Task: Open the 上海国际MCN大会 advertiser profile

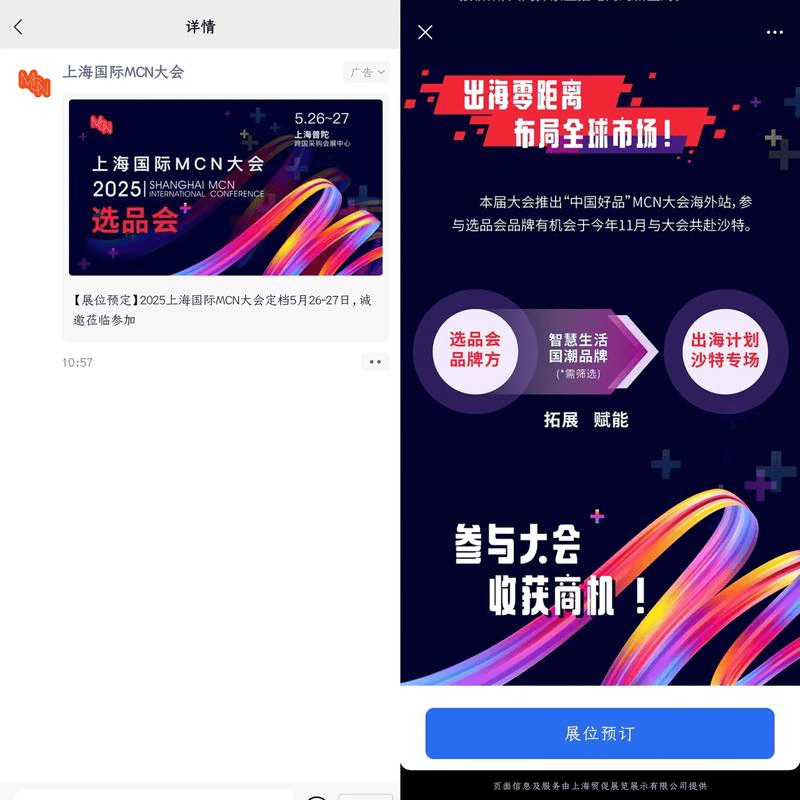Action: click(123, 72)
